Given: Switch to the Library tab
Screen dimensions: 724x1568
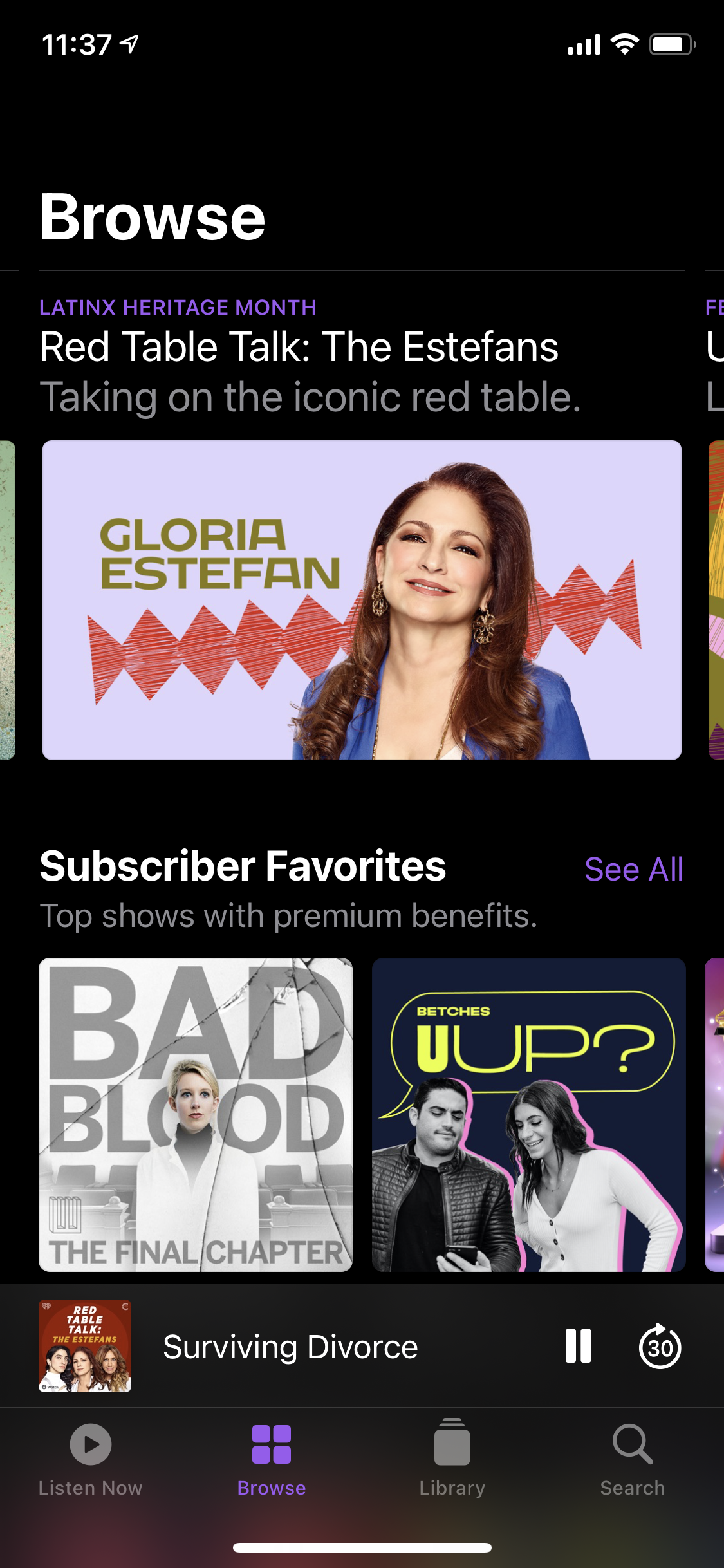Looking at the screenshot, I should [452, 1460].
